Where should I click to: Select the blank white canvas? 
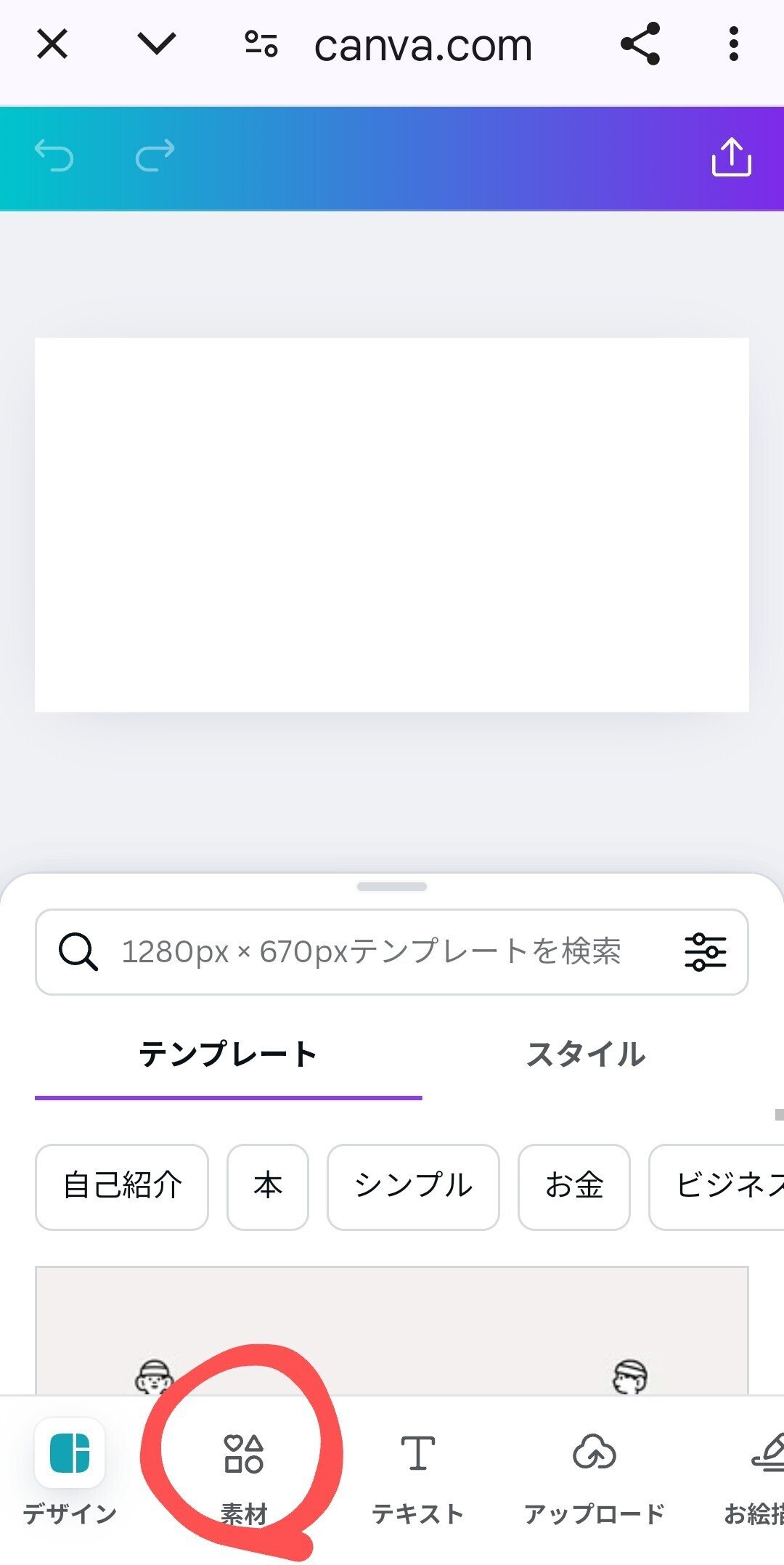[x=392, y=524]
